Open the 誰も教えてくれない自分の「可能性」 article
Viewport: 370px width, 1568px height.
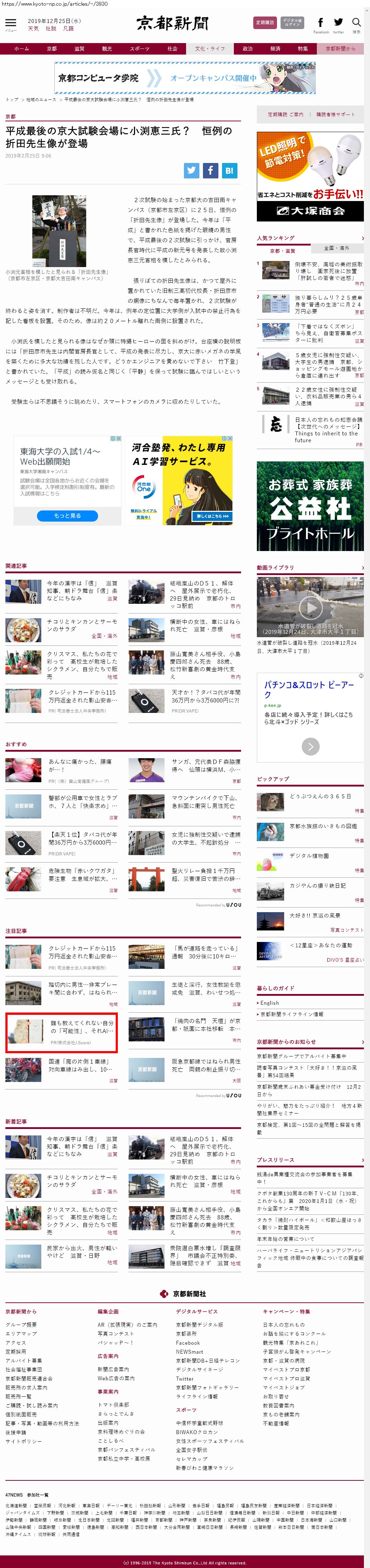(x=81, y=1027)
